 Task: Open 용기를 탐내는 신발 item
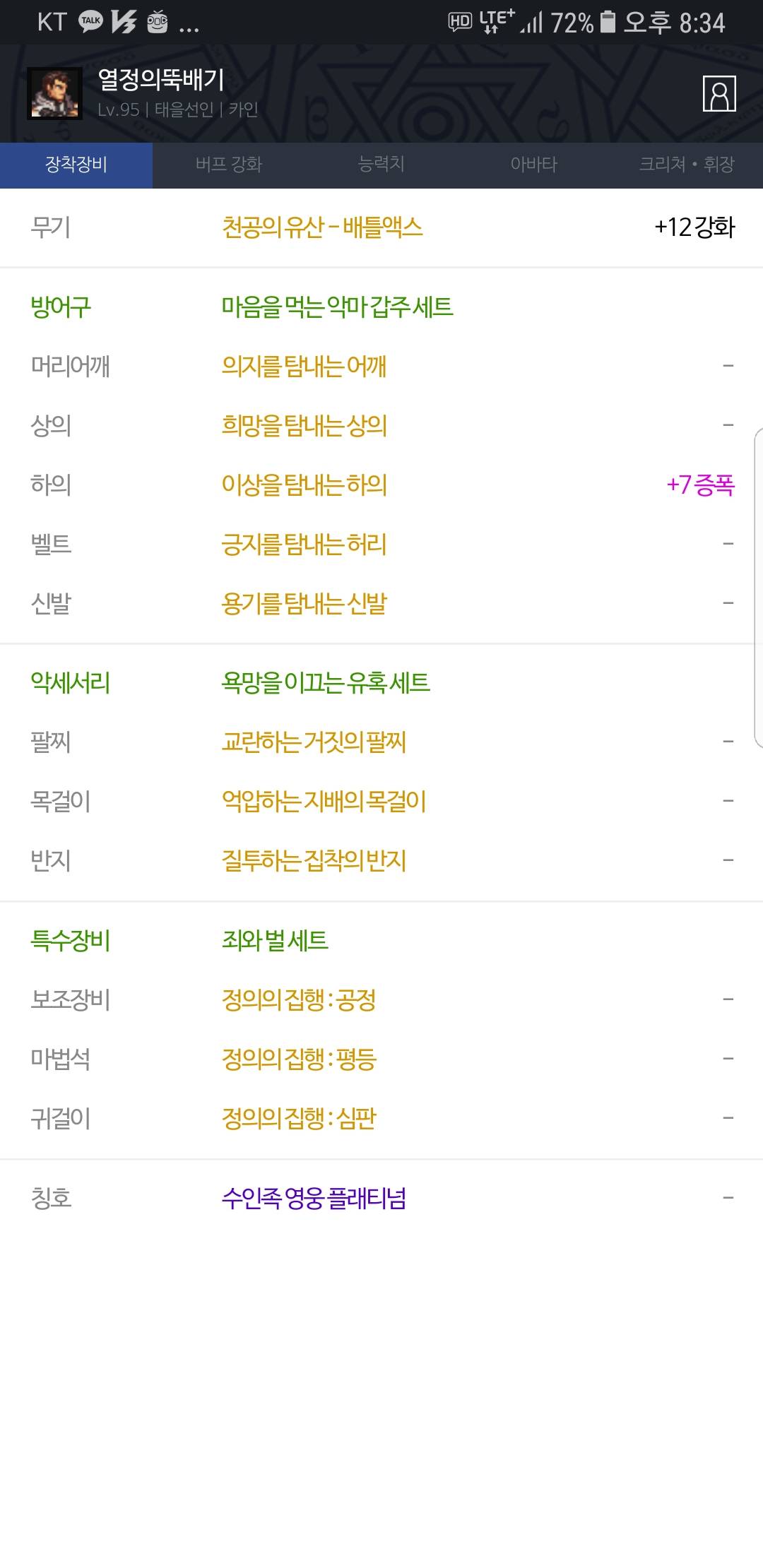[304, 603]
